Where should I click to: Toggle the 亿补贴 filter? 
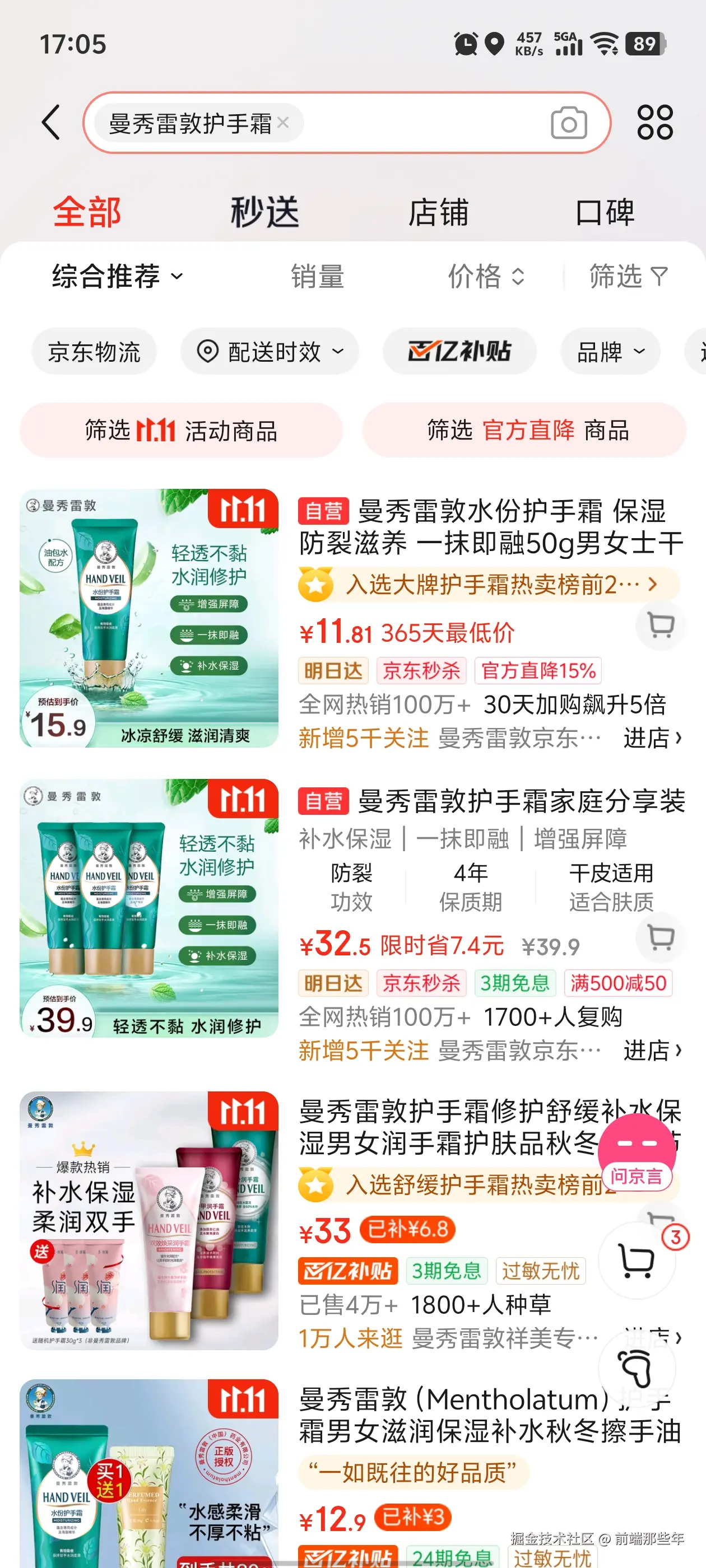(x=459, y=351)
